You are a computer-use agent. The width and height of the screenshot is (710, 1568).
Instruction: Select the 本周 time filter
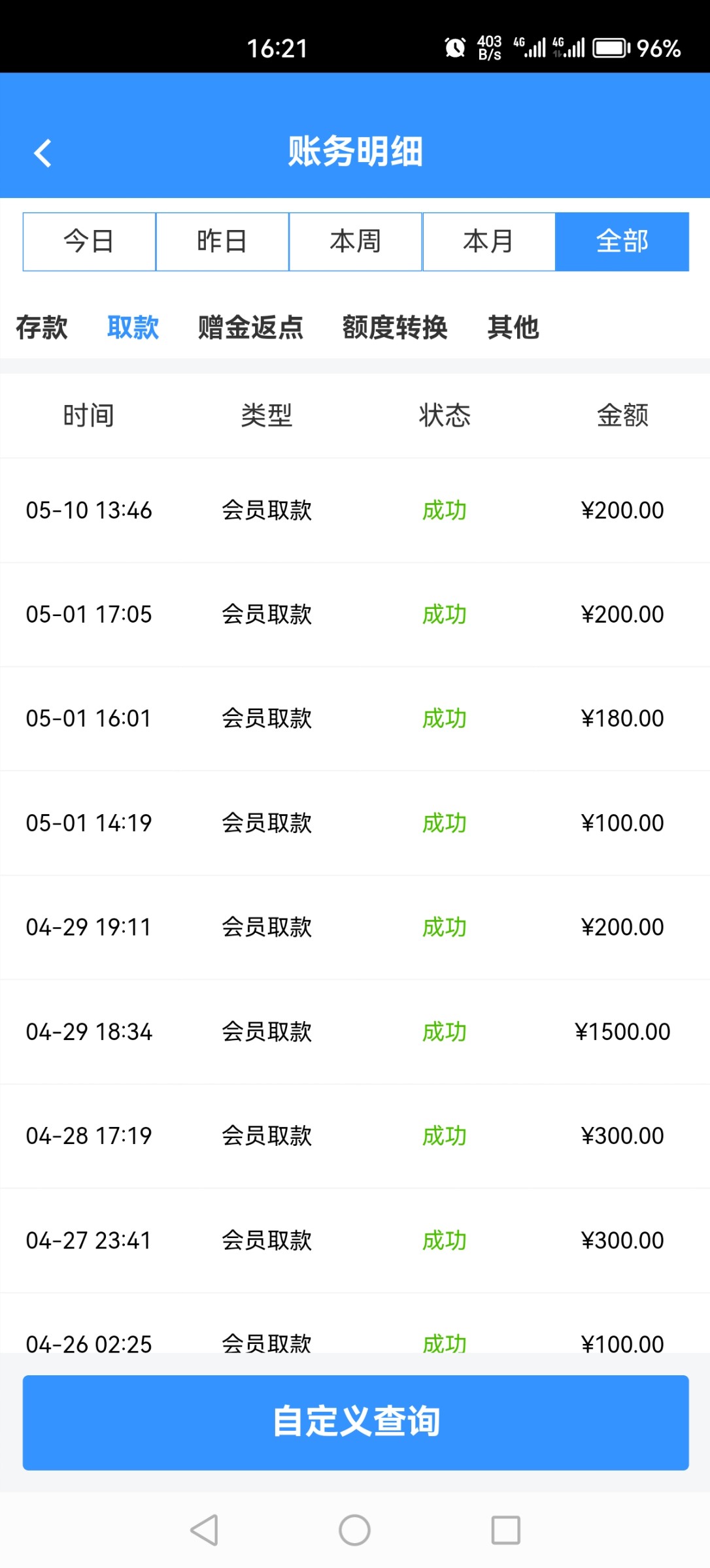point(355,241)
